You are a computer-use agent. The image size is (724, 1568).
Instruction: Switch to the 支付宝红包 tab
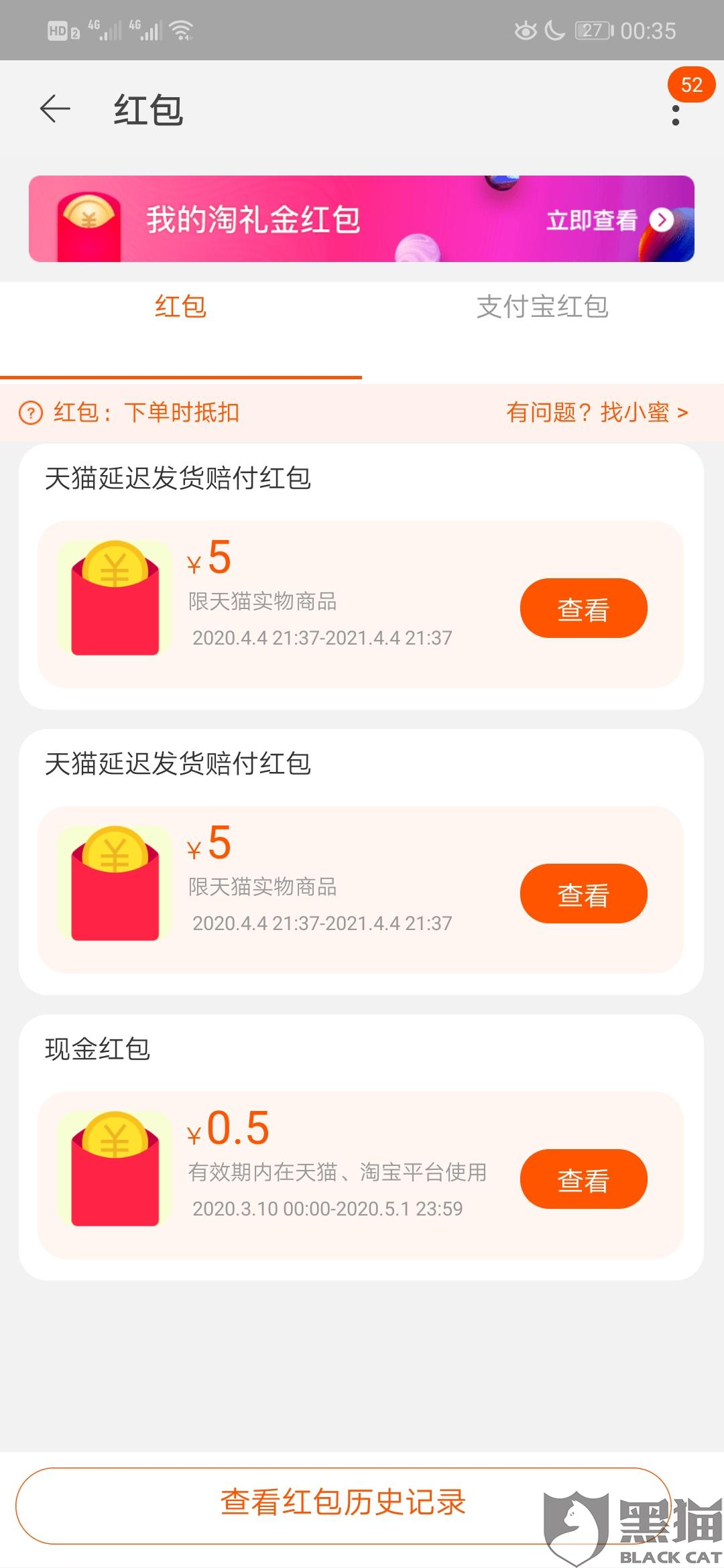tap(542, 308)
